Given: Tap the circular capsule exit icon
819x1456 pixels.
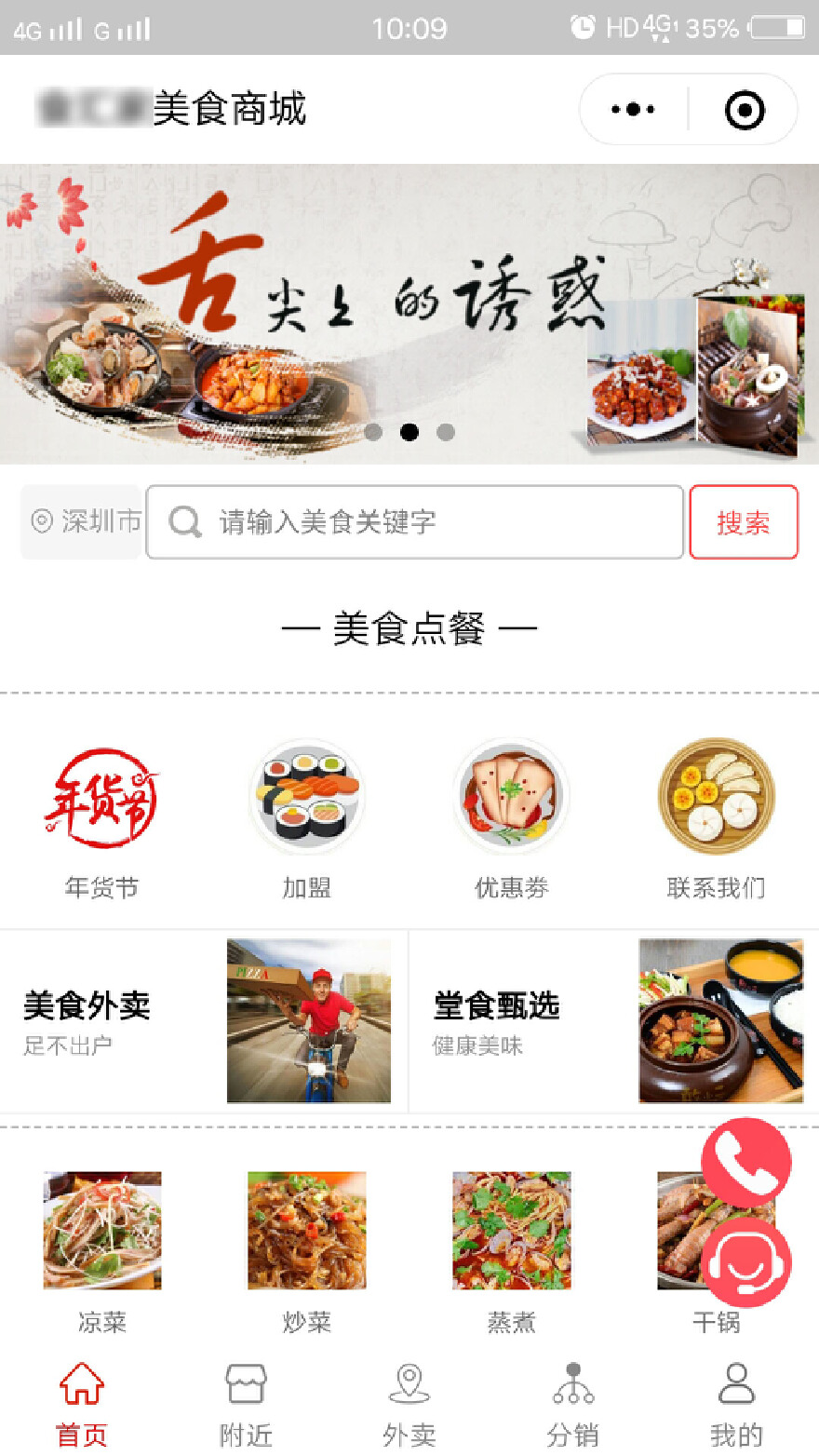Looking at the screenshot, I should (744, 109).
